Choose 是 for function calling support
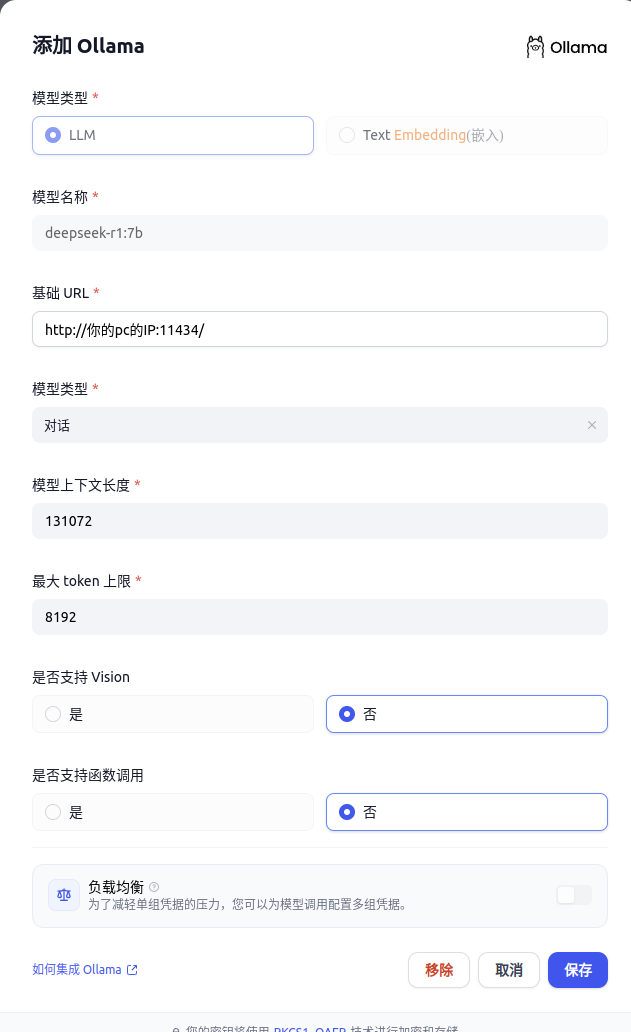Image resolution: width=631 pixels, height=1032 pixels. pos(173,812)
